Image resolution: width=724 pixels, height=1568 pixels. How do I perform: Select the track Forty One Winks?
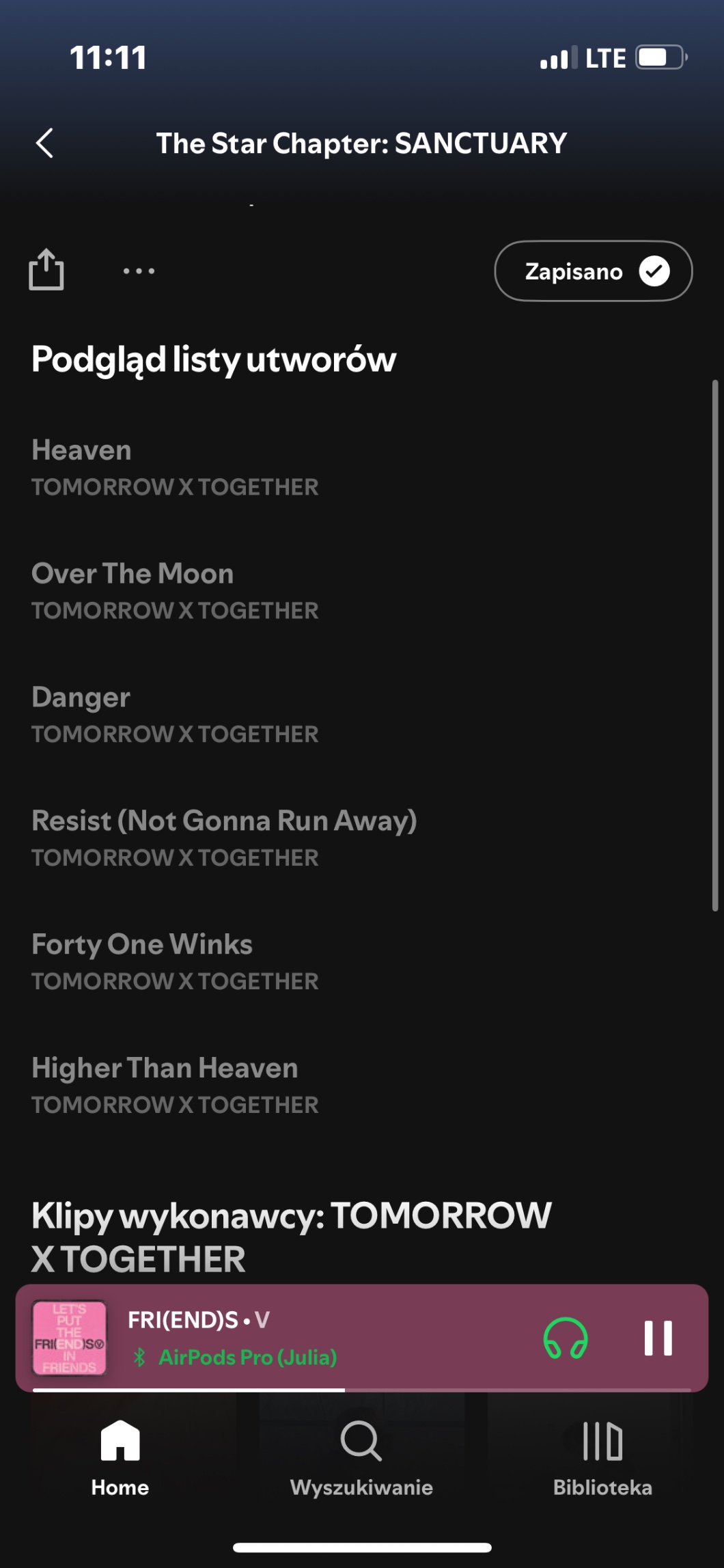[175, 961]
